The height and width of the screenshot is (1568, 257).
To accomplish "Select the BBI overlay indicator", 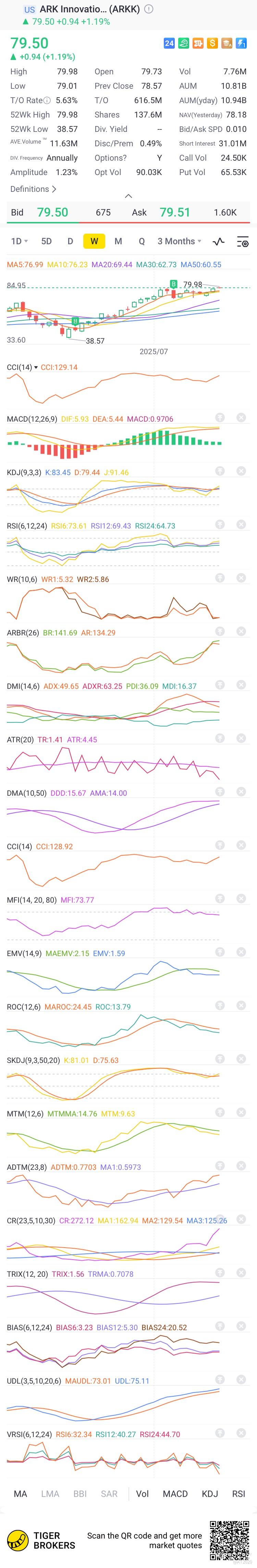I will point(80,1494).
